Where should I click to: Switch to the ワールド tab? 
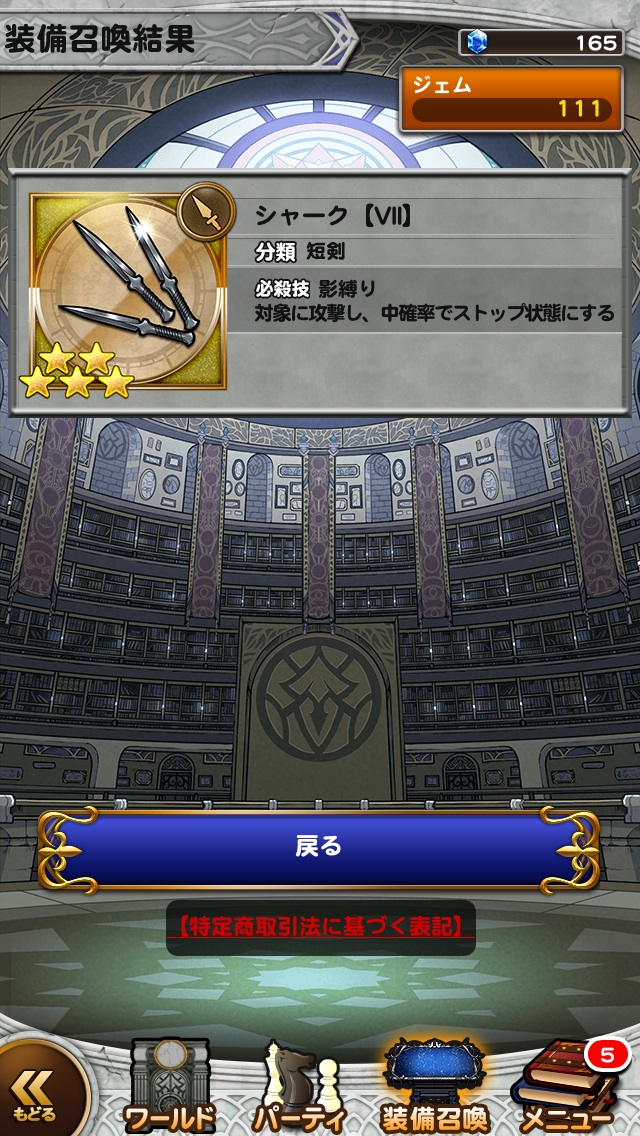(x=170, y=1088)
